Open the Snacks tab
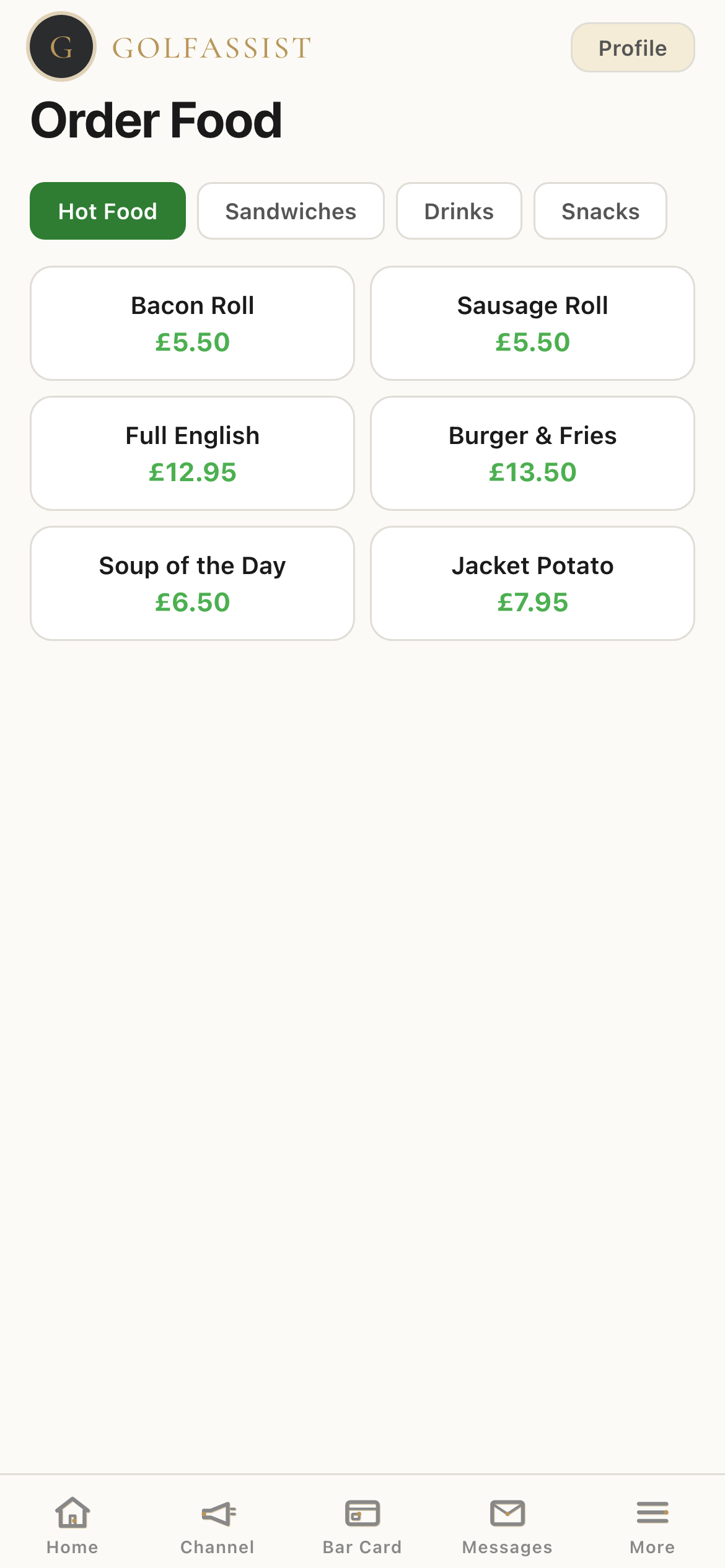The image size is (725, 1568). click(x=600, y=211)
